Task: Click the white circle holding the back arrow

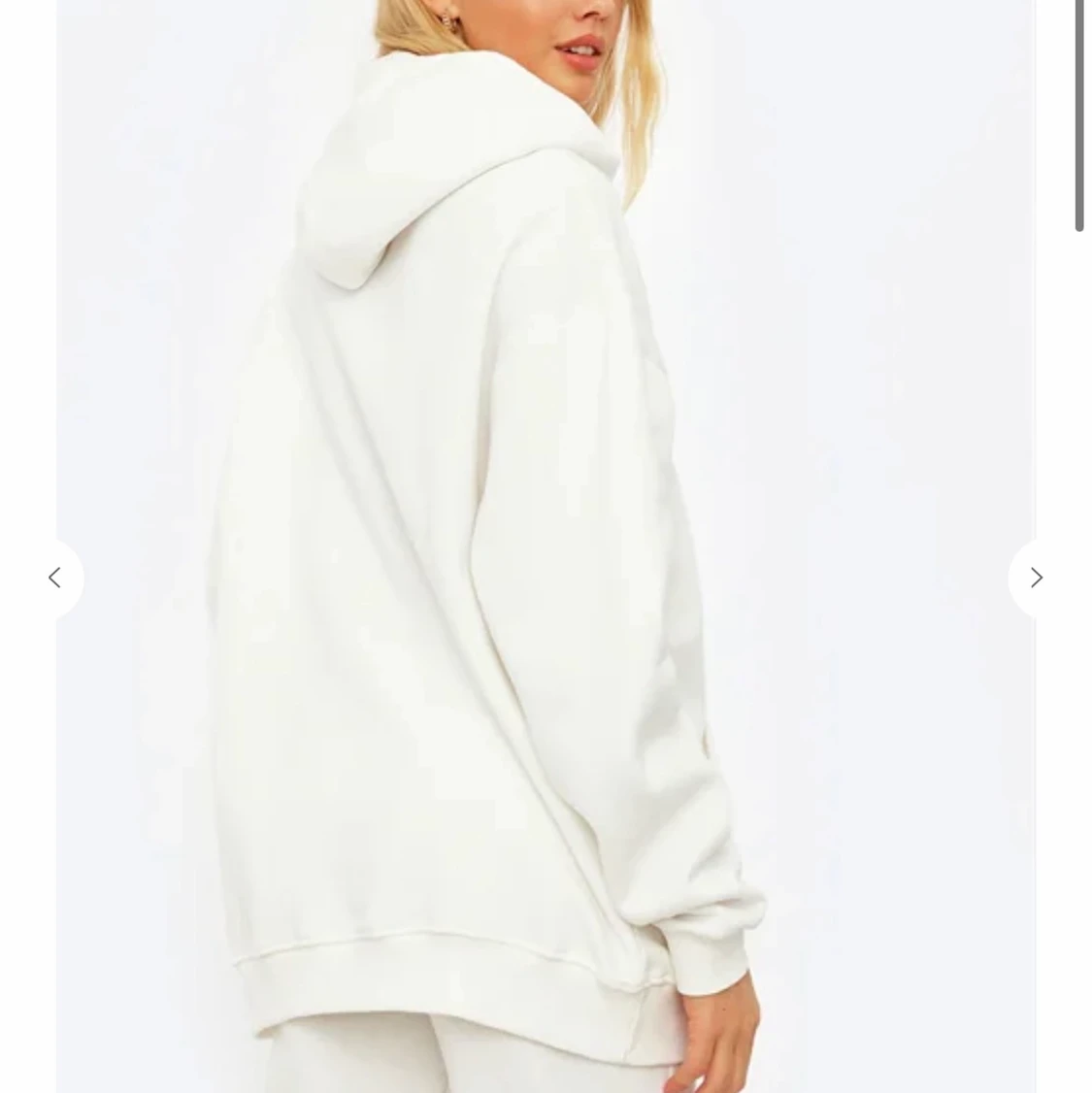Action: (55, 578)
